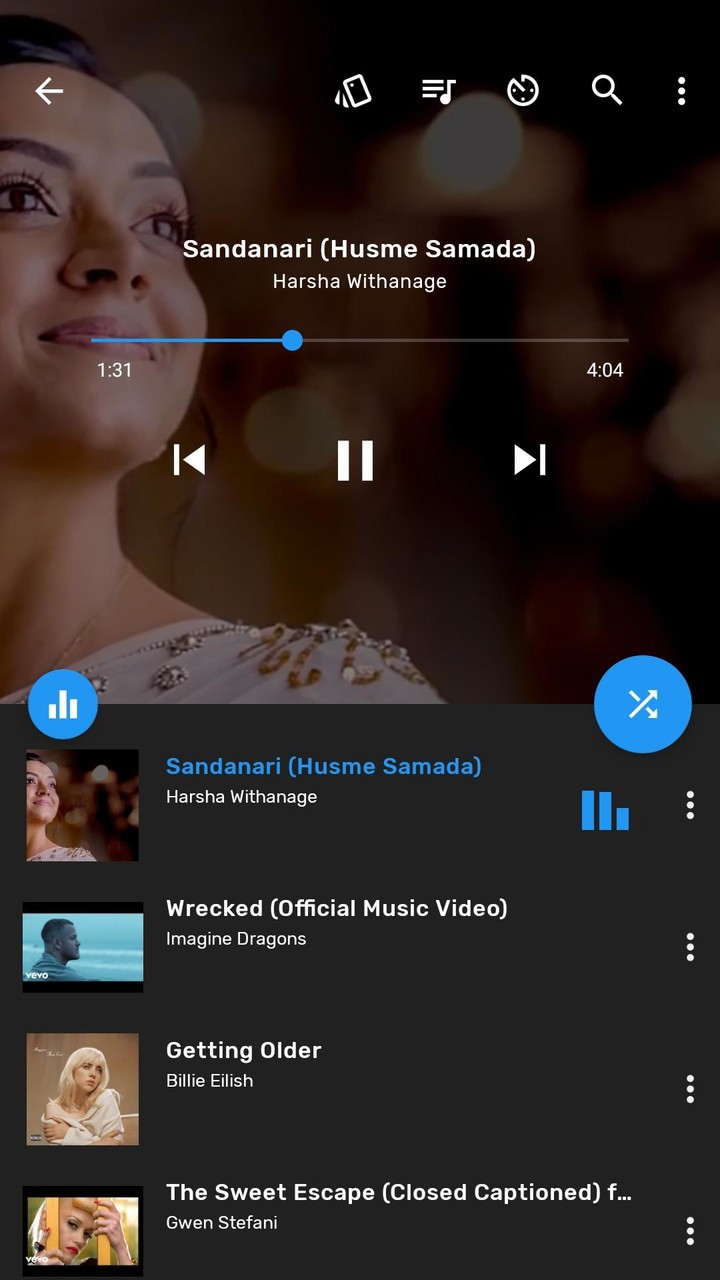Tap the playback progress slider handle
Screen dimensions: 720x1280
(291, 341)
